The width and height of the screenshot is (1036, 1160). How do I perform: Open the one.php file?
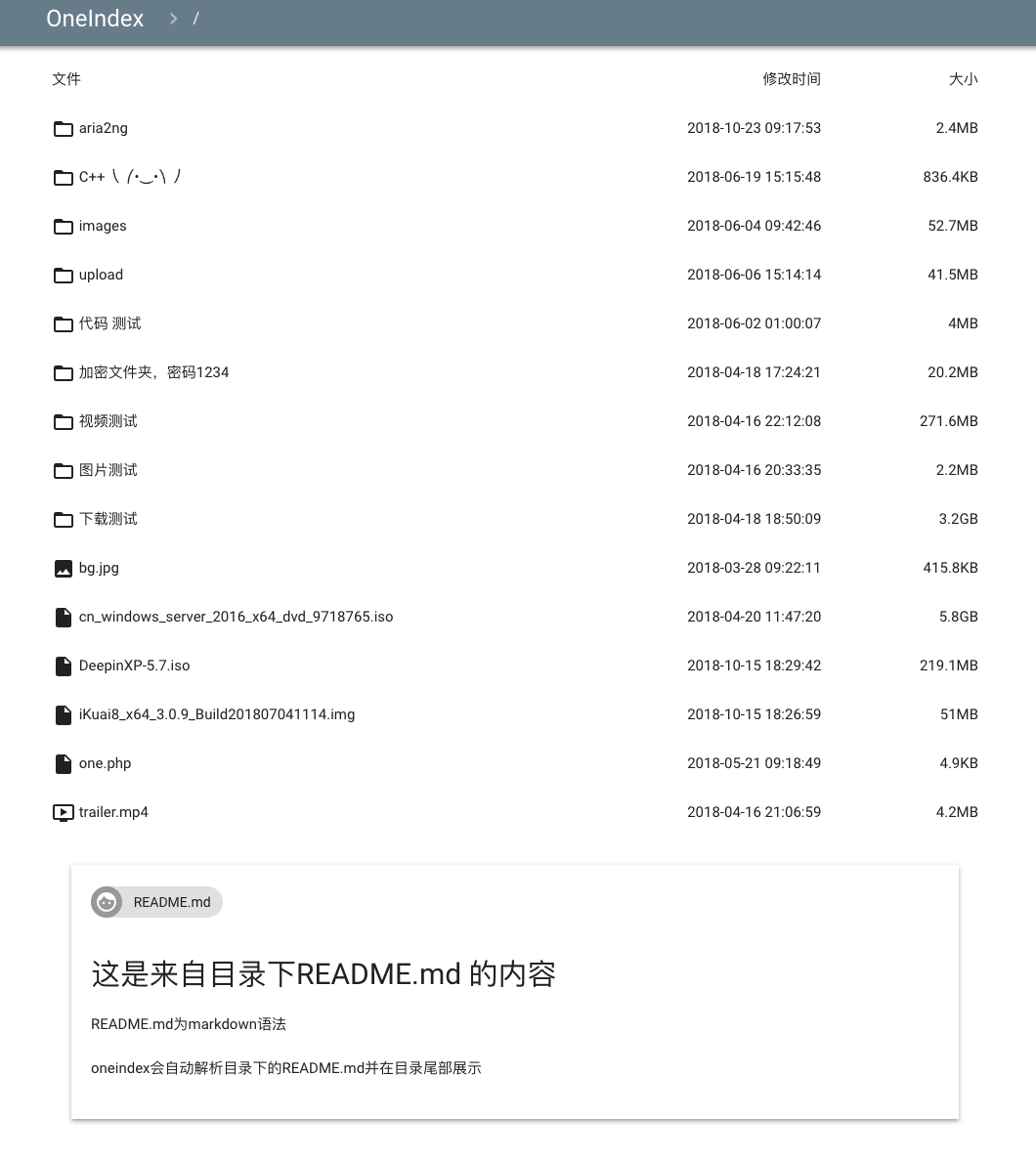tap(105, 763)
